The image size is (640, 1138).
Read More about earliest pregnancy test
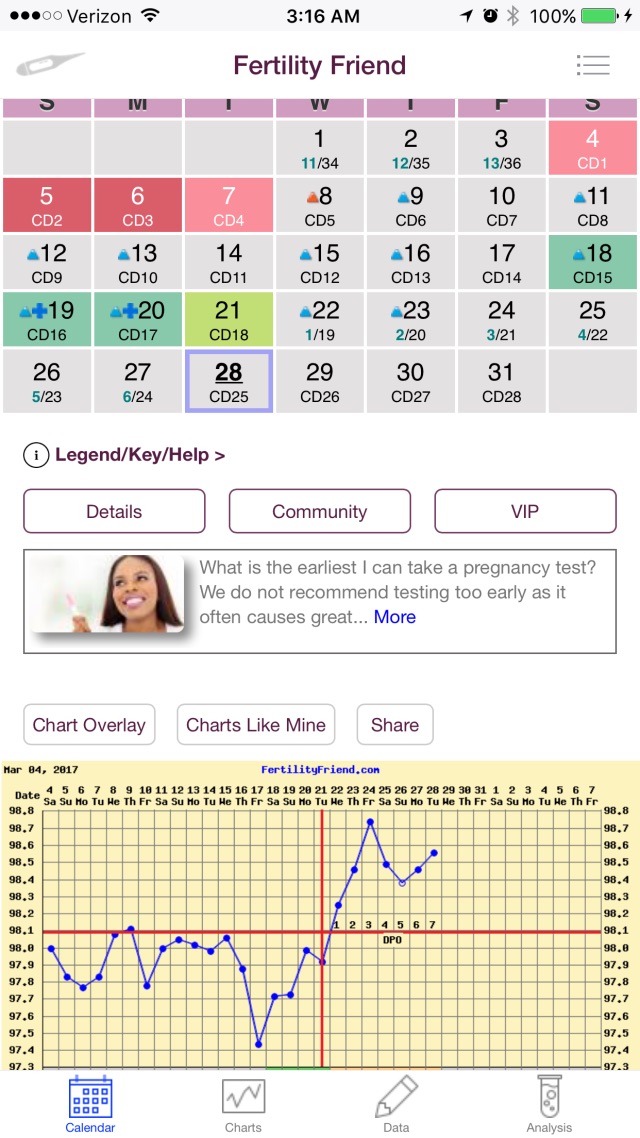coord(395,617)
